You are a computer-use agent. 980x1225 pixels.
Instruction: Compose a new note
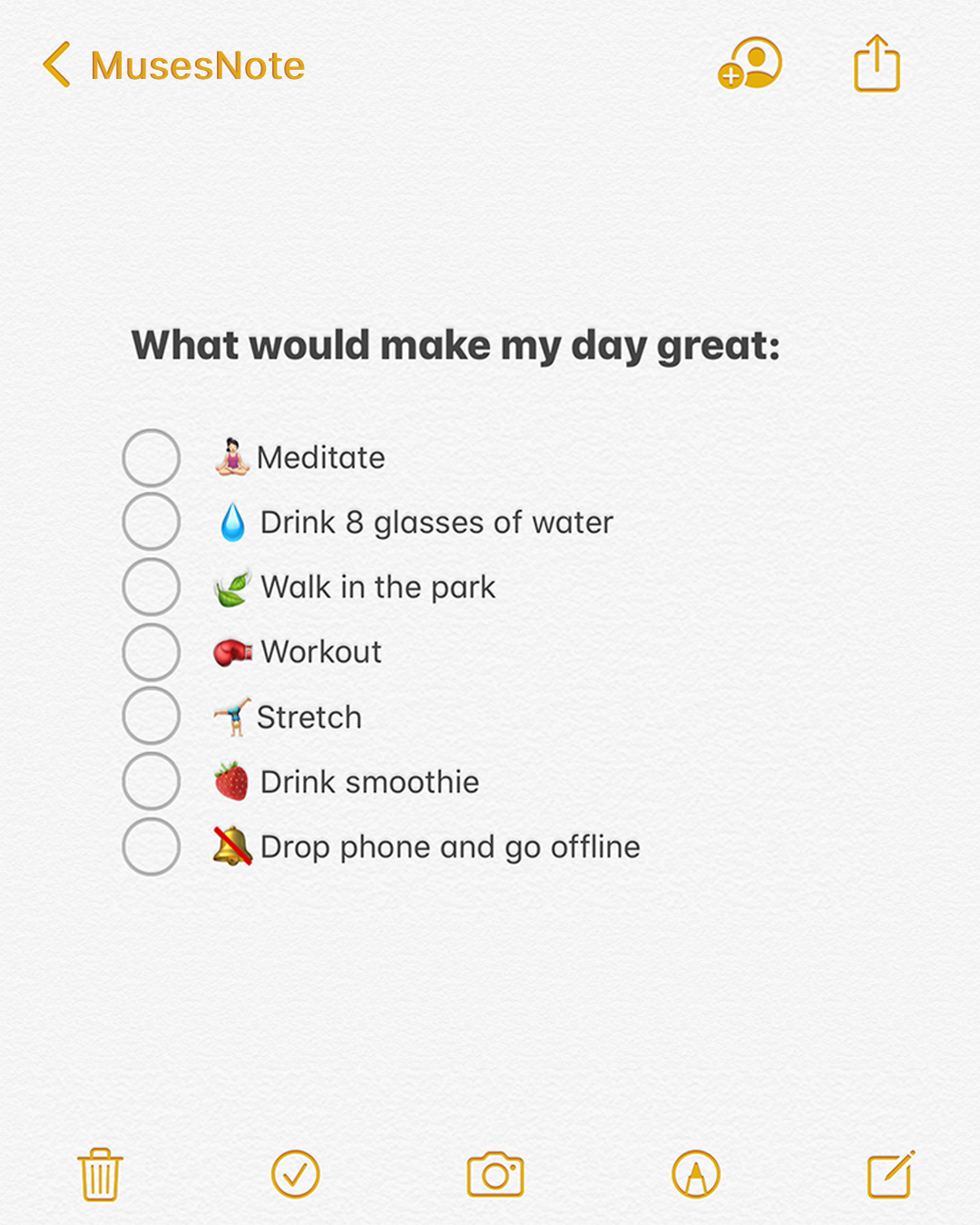click(891, 1174)
